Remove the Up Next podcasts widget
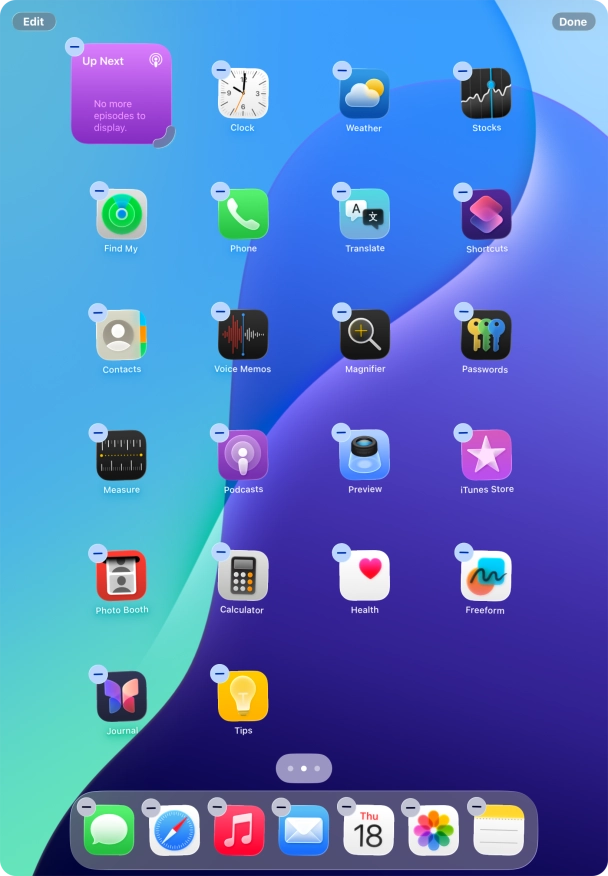The image size is (608, 876). point(74,46)
